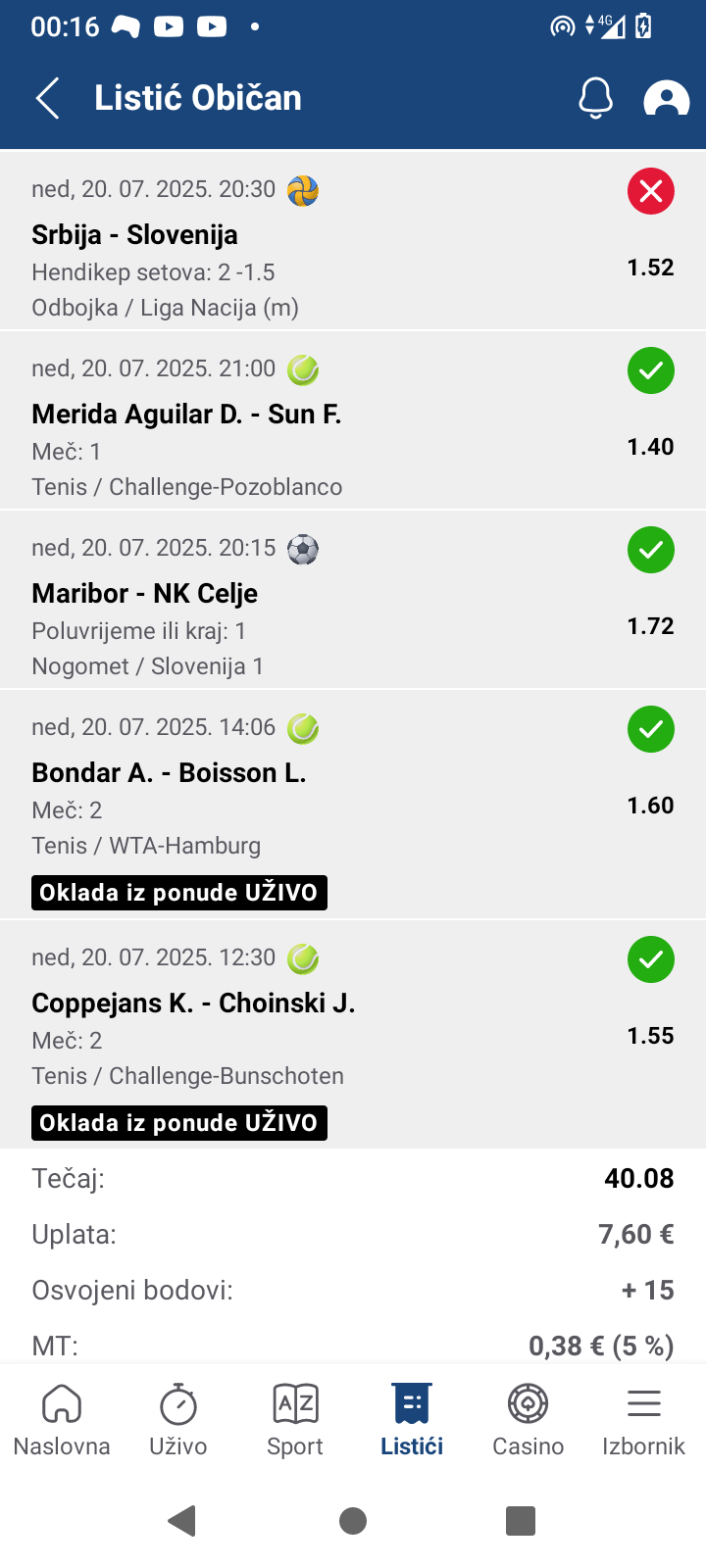This screenshot has width=706, height=1568.
Task: Go back from Listić Običan
Action: [x=48, y=98]
